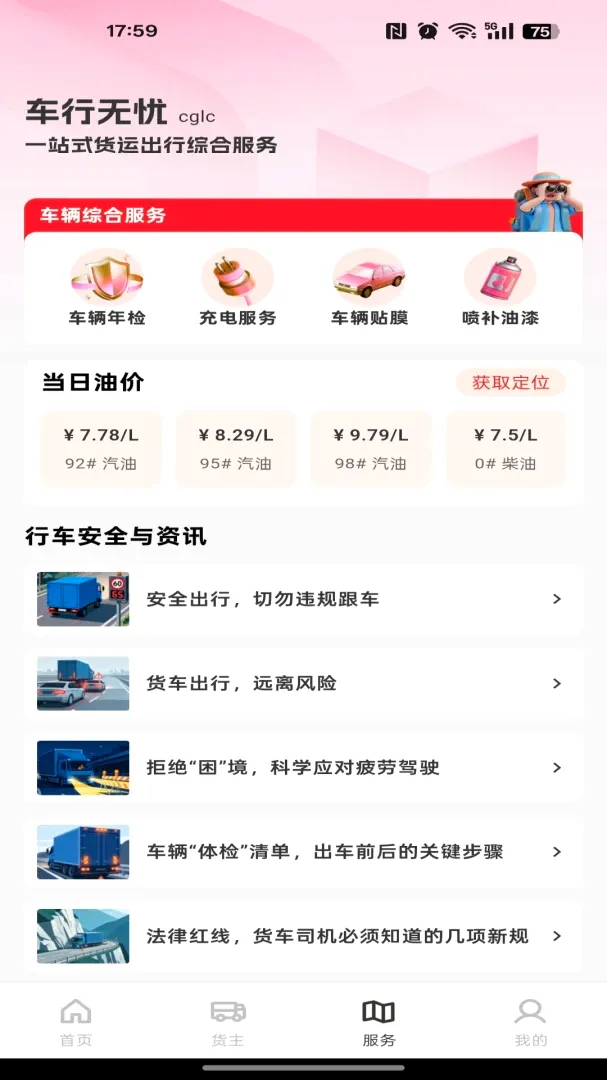
Task: Open the 充电服务 option
Action: pyautogui.click(x=238, y=288)
